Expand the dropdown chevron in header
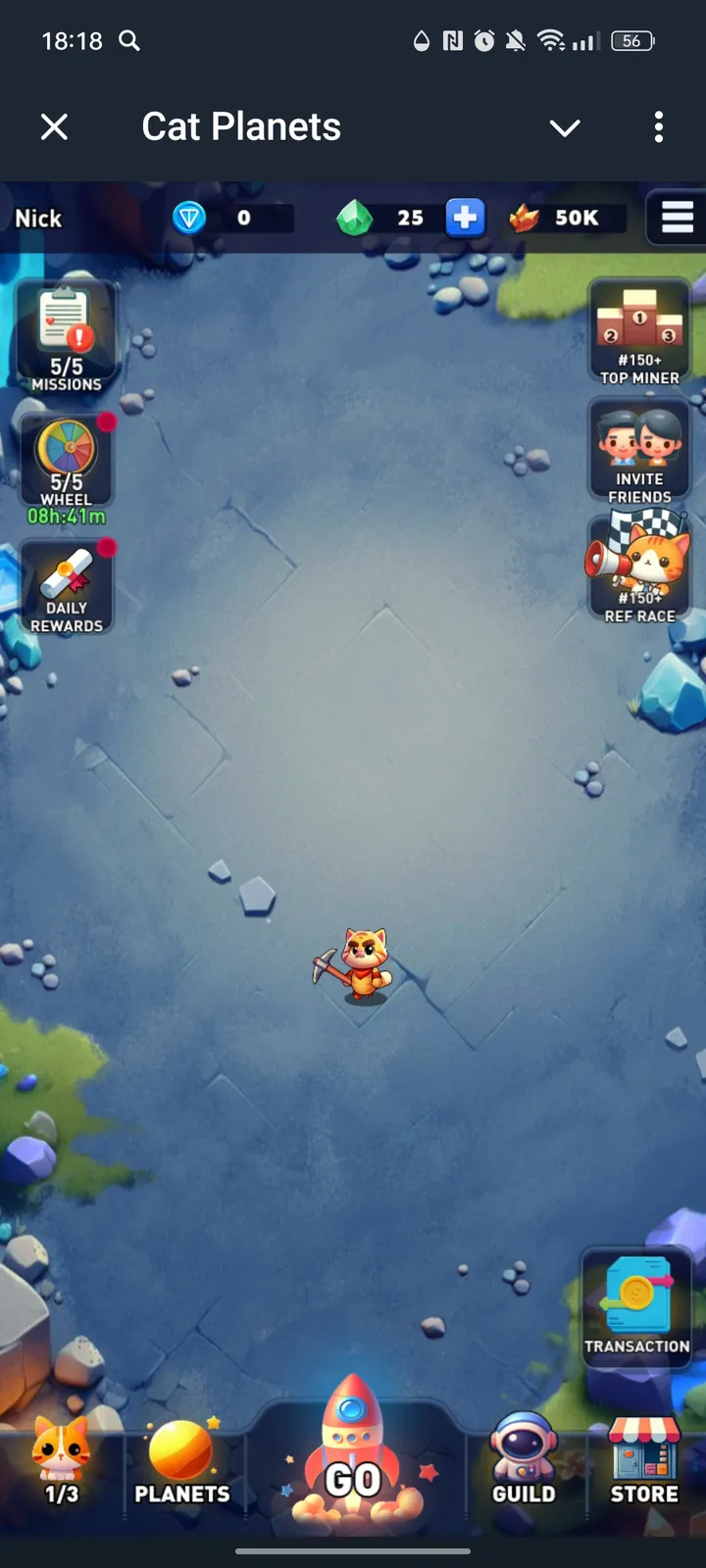Viewport: 706px width, 1568px height. 565,127
